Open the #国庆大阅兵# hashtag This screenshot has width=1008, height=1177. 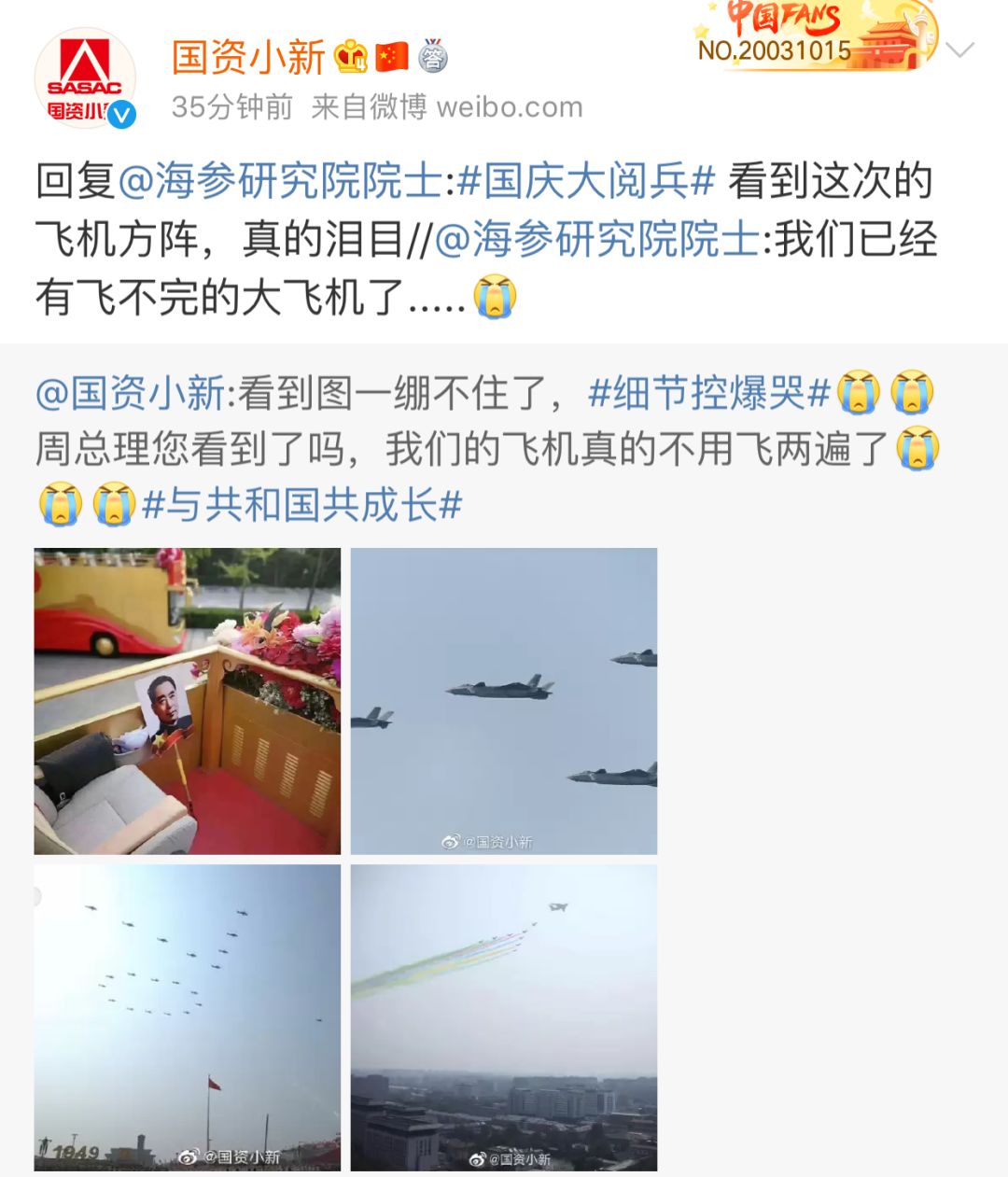coord(586,181)
